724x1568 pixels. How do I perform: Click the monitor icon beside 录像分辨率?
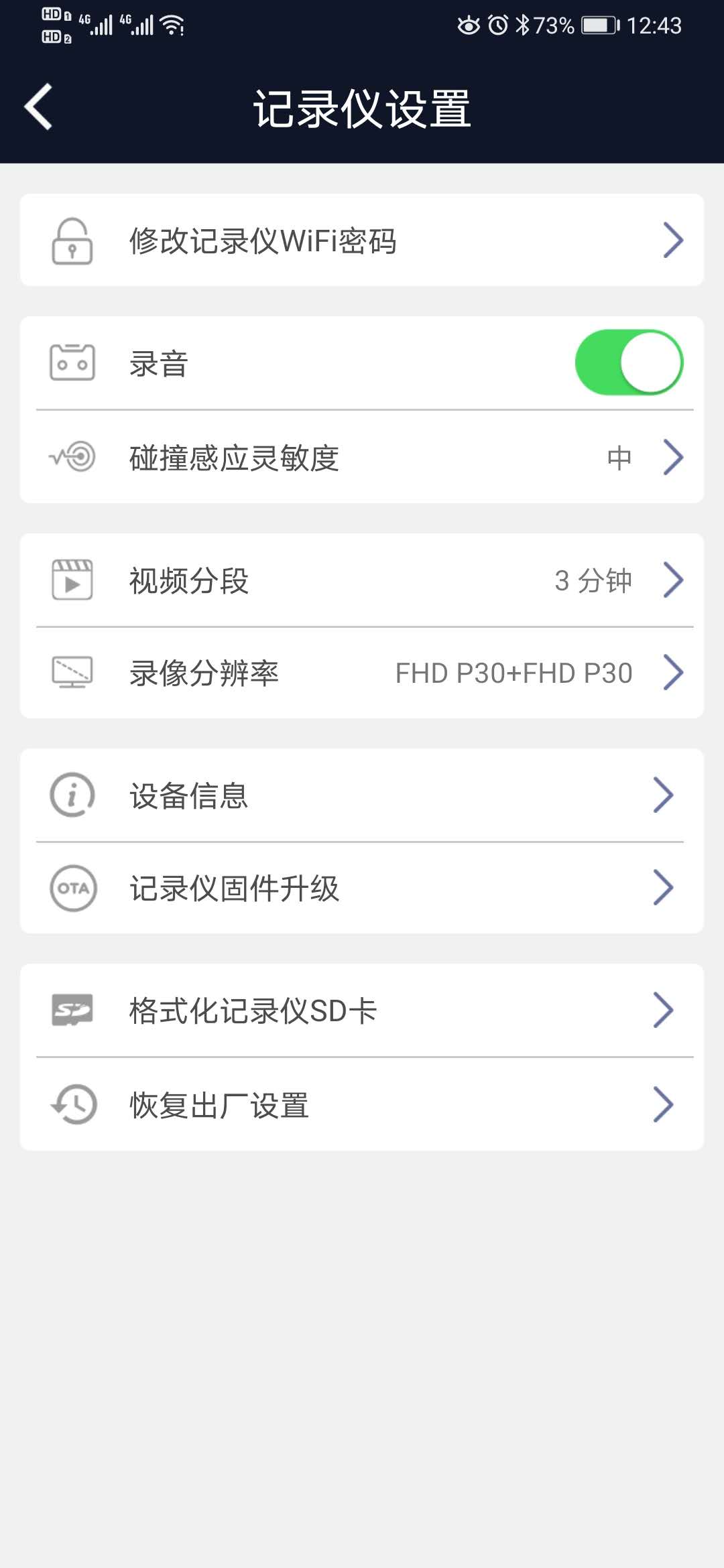pyautogui.click(x=72, y=673)
